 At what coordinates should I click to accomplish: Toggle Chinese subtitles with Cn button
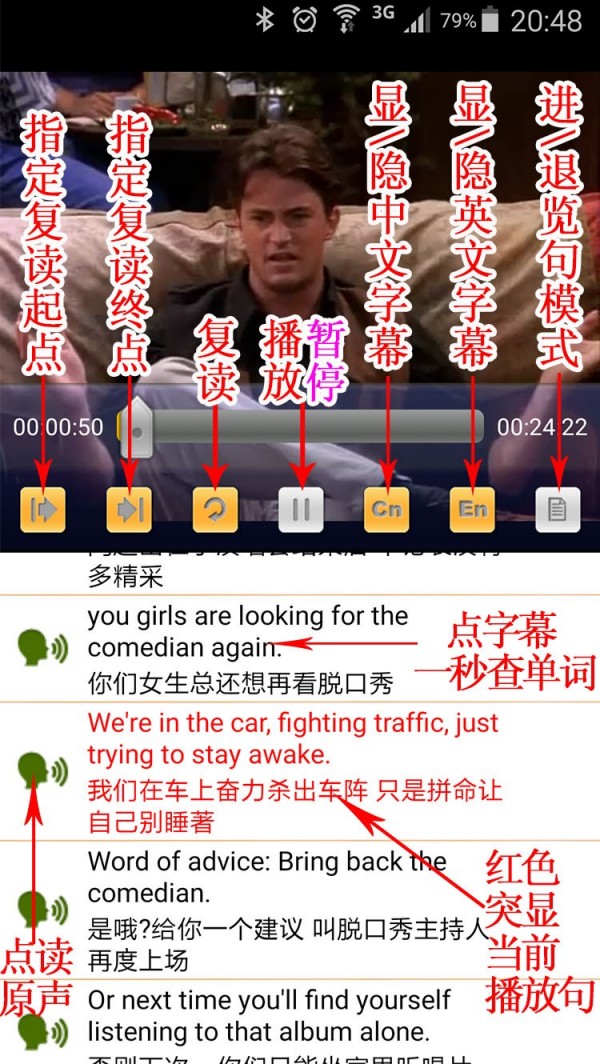(x=386, y=509)
